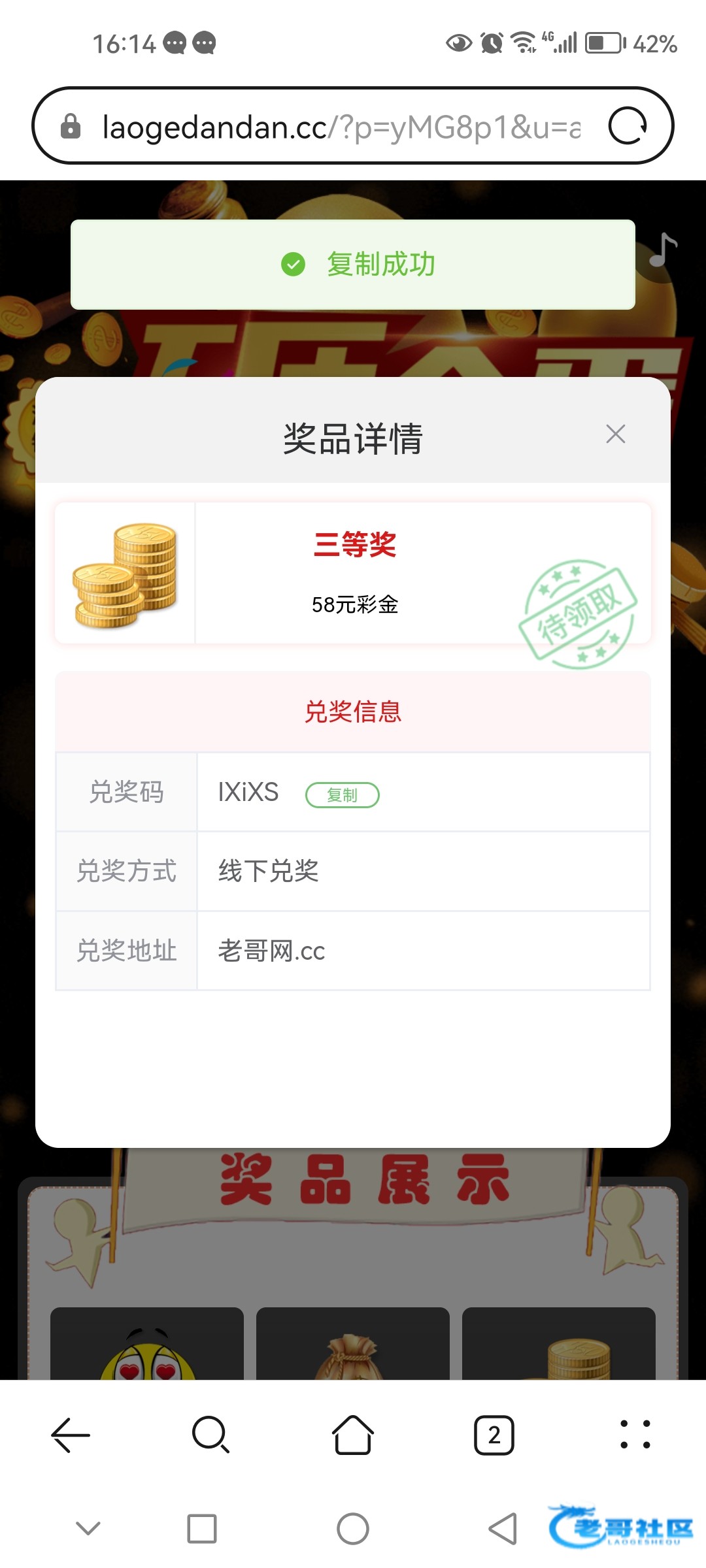Open the browser address bar
The image size is (706, 1568).
340,127
